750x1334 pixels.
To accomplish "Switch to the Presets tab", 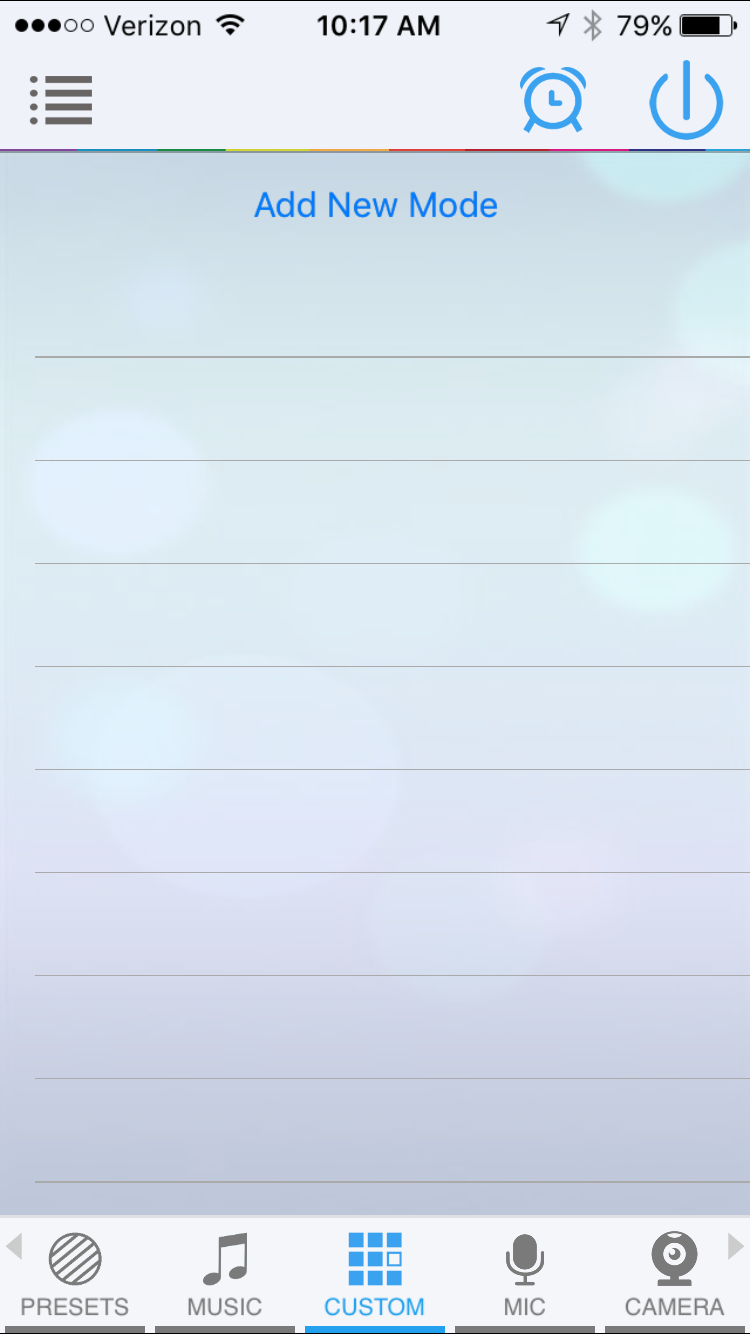I will (75, 1276).
